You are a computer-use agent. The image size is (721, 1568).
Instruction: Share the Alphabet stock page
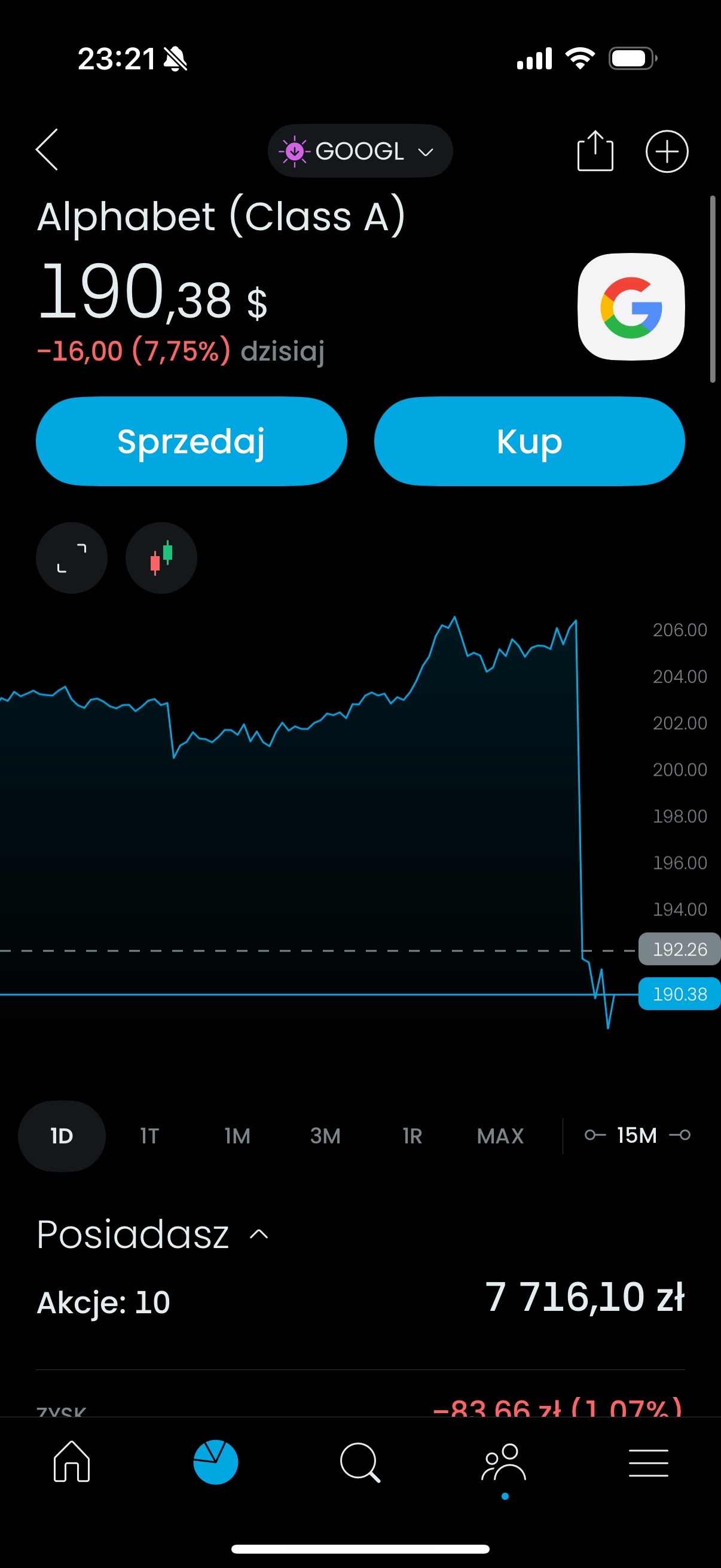(594, 151)
